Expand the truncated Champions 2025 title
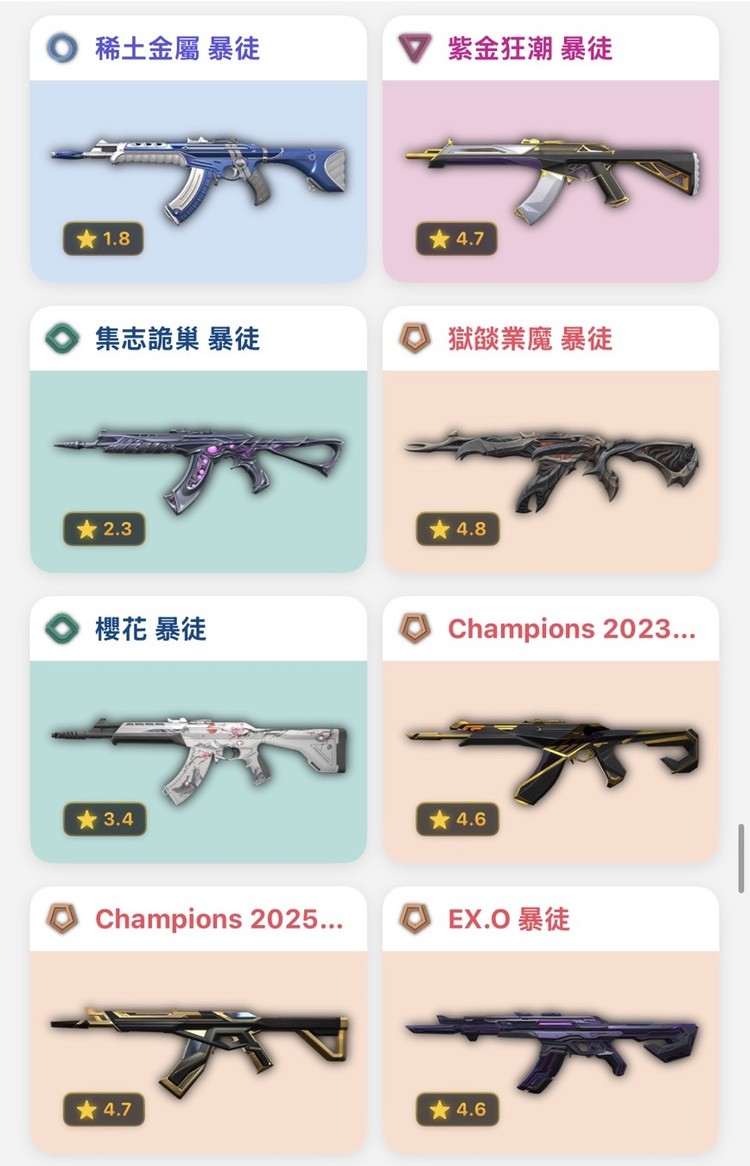This screenshot has height=1166, width=750. [x=220, y=919]
